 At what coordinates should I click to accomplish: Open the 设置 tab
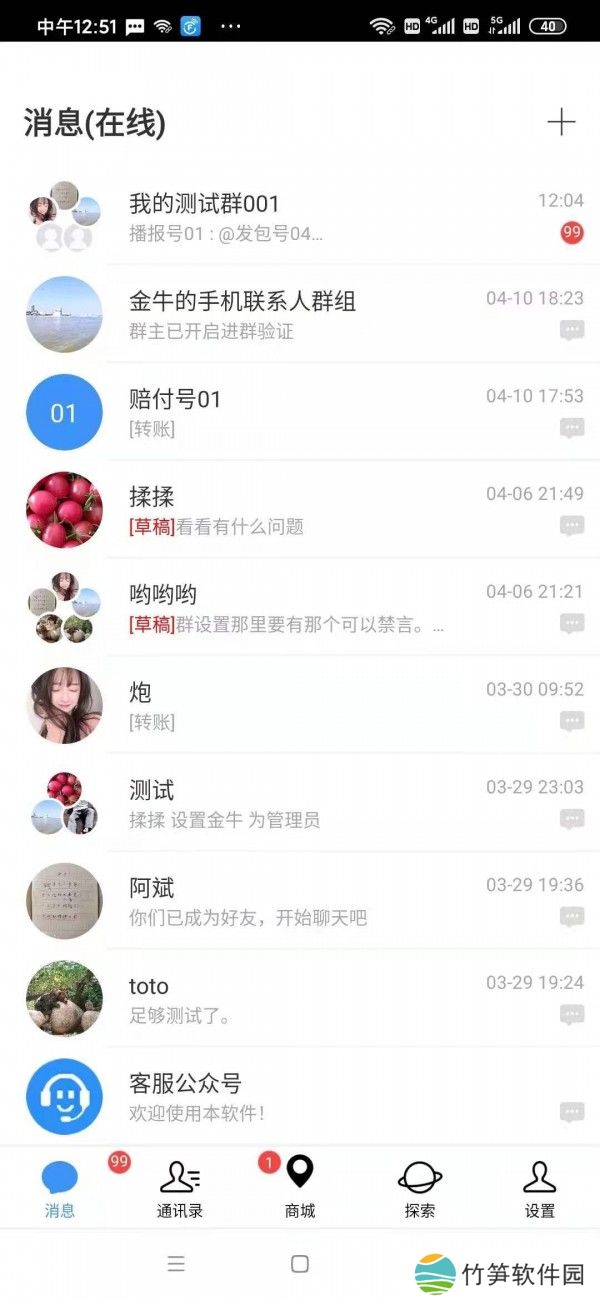(540, 1189)
